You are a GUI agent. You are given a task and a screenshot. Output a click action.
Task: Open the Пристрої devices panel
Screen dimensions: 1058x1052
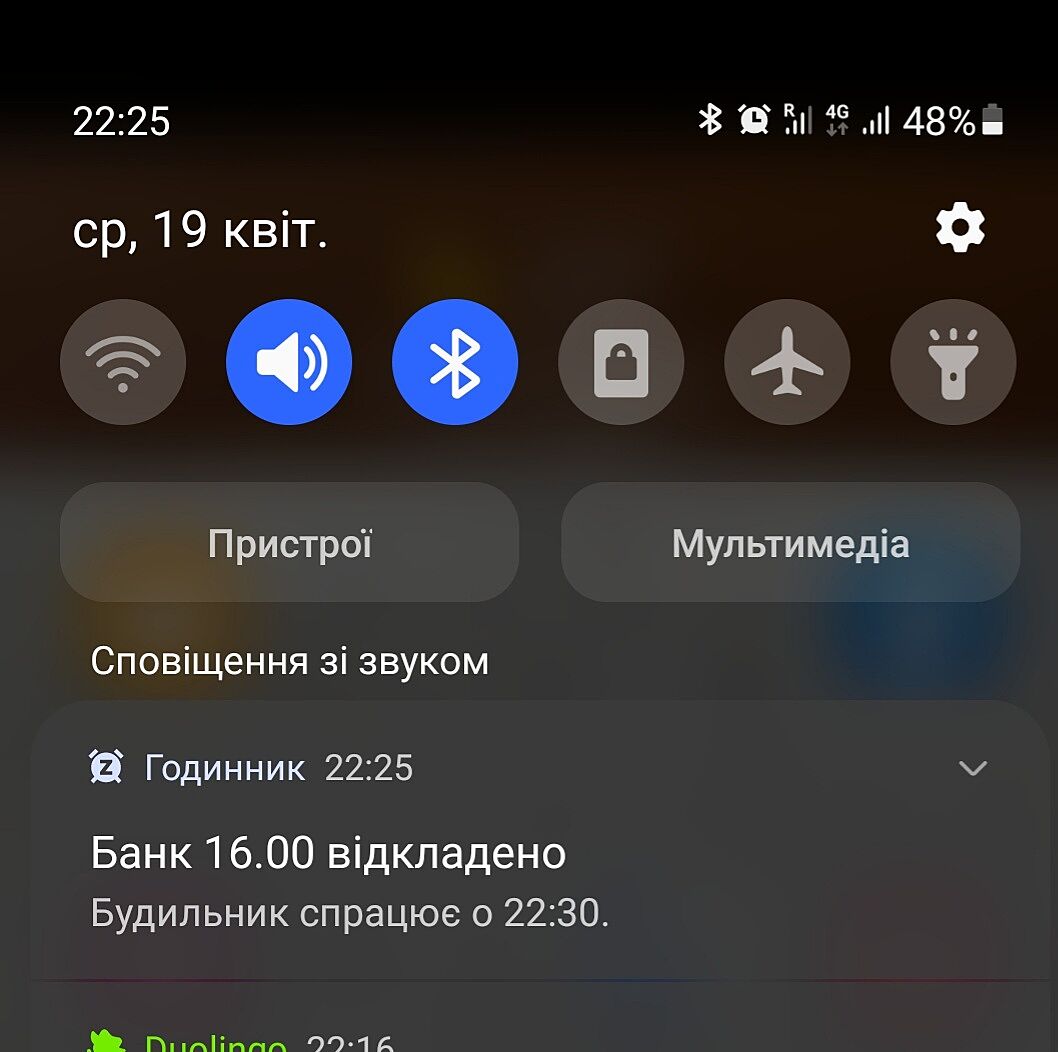tap(289, 543)
